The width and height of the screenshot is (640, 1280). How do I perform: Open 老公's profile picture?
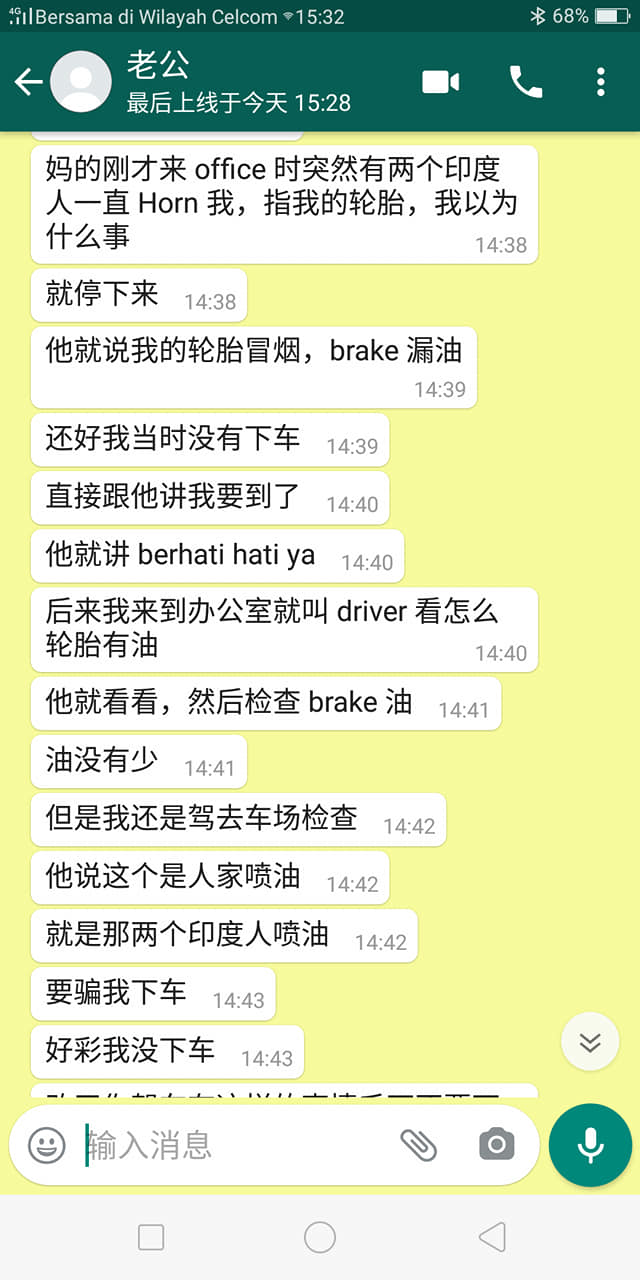coord(81,82)
